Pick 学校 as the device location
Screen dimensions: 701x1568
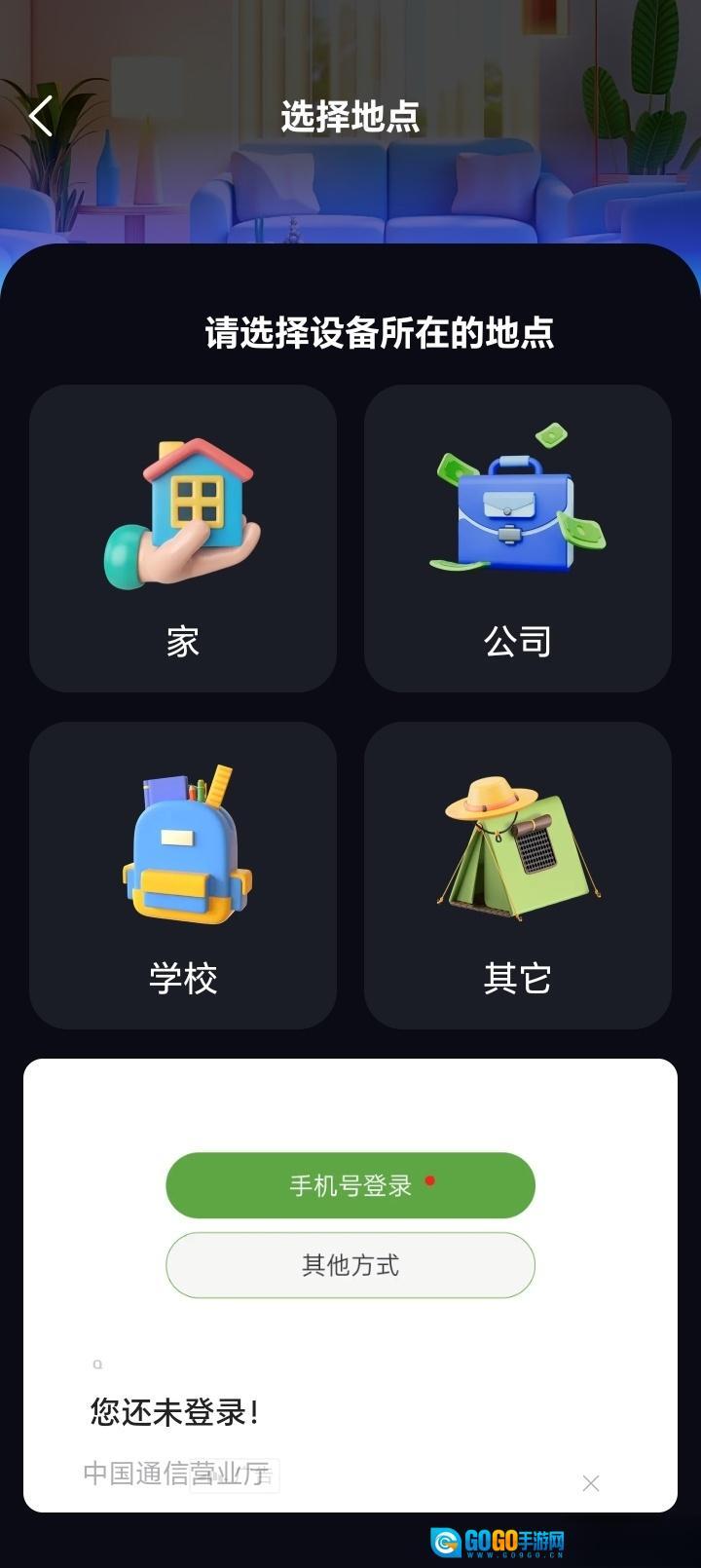(183, 875)
